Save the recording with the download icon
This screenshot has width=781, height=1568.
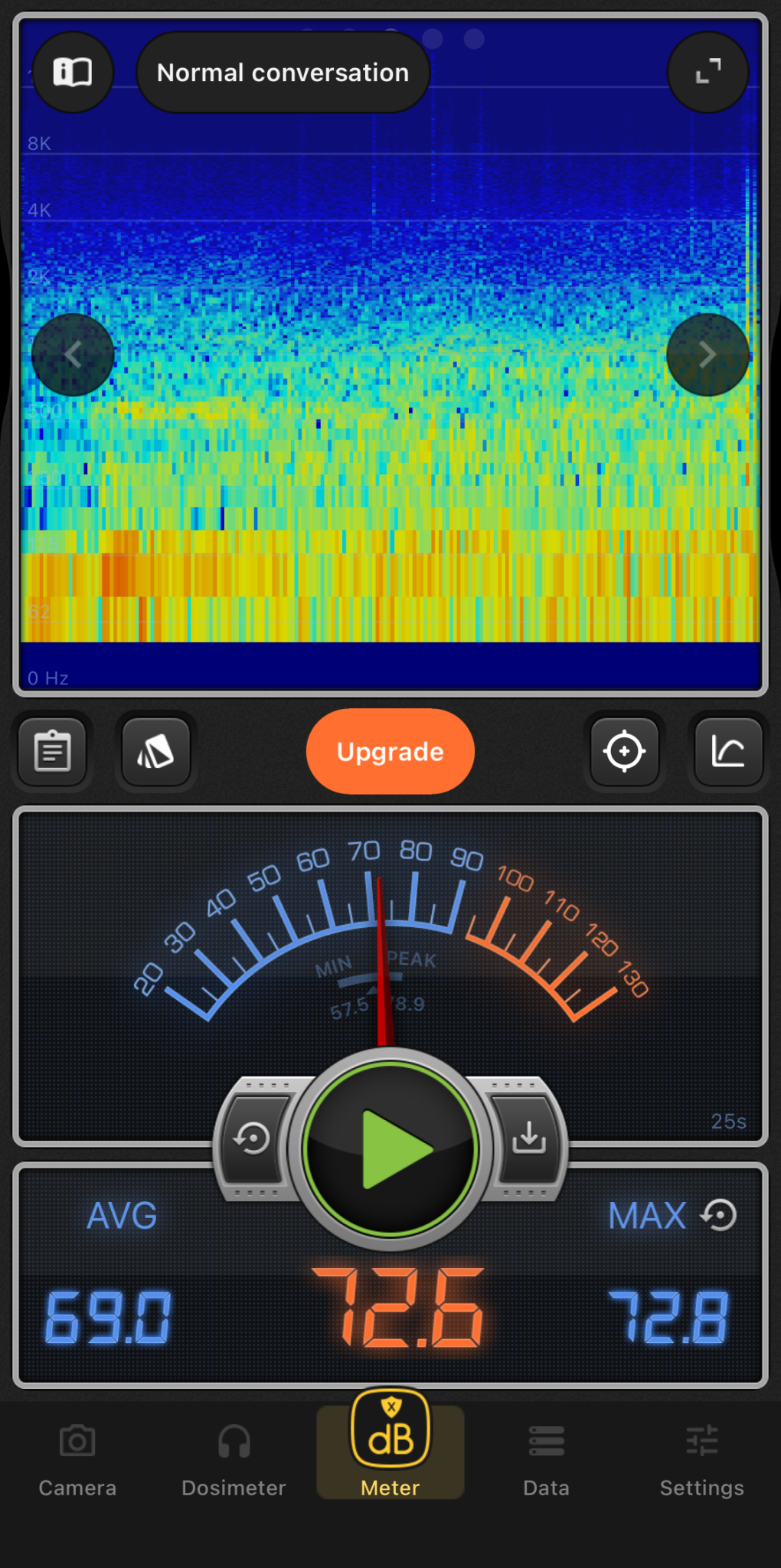[x=529, y=1138]
